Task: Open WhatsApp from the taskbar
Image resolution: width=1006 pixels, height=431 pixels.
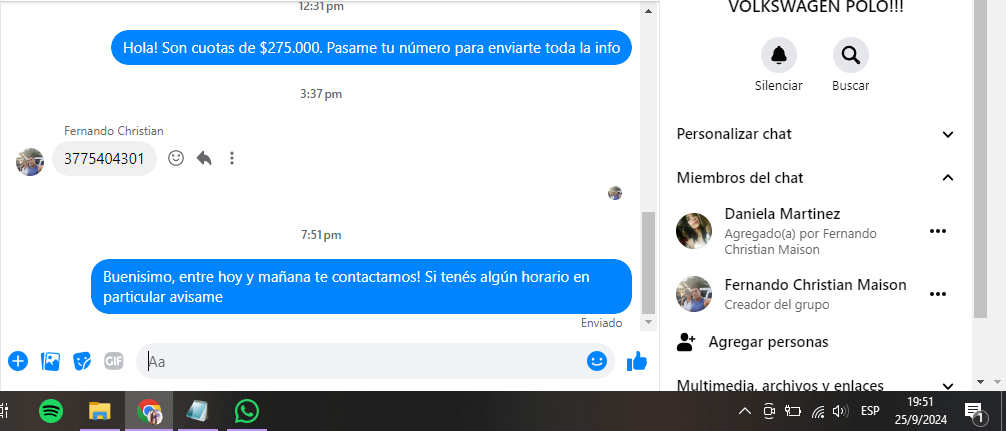Action: (247, 411)
